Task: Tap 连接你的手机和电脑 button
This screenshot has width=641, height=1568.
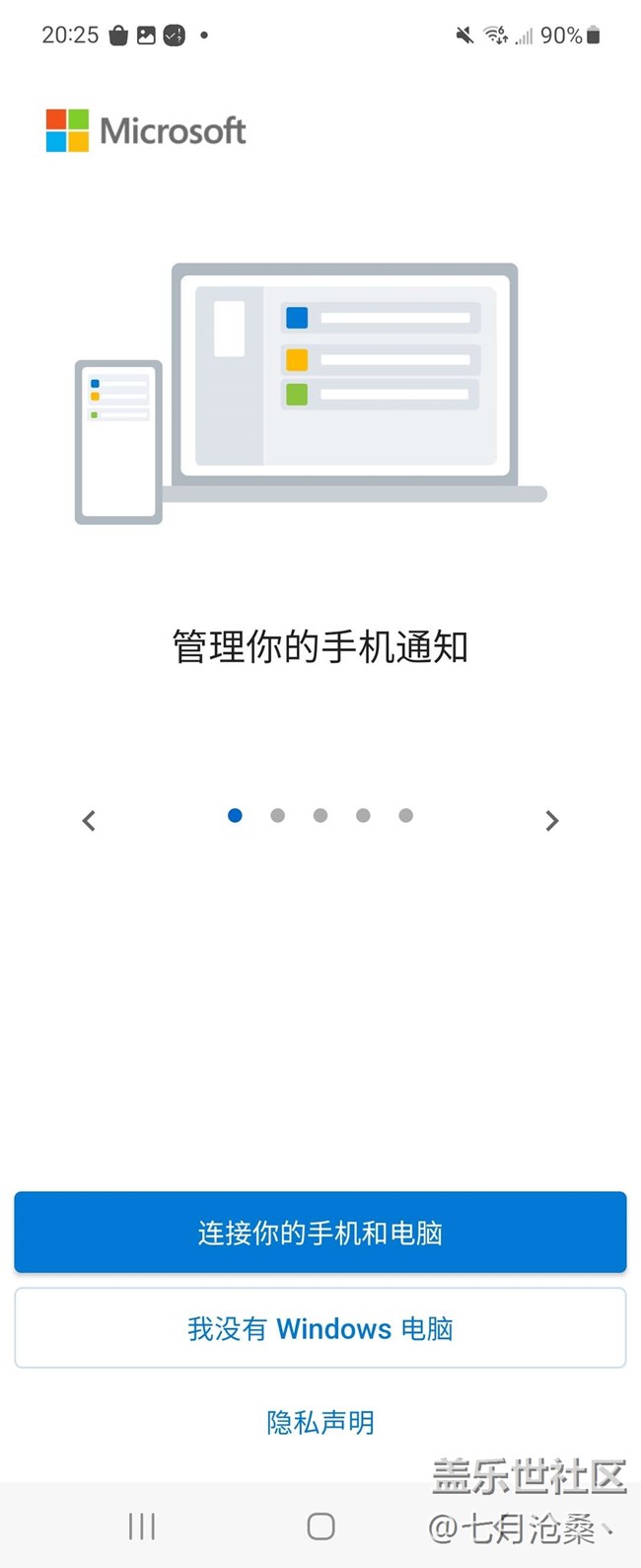Action: coord(320,1232)
